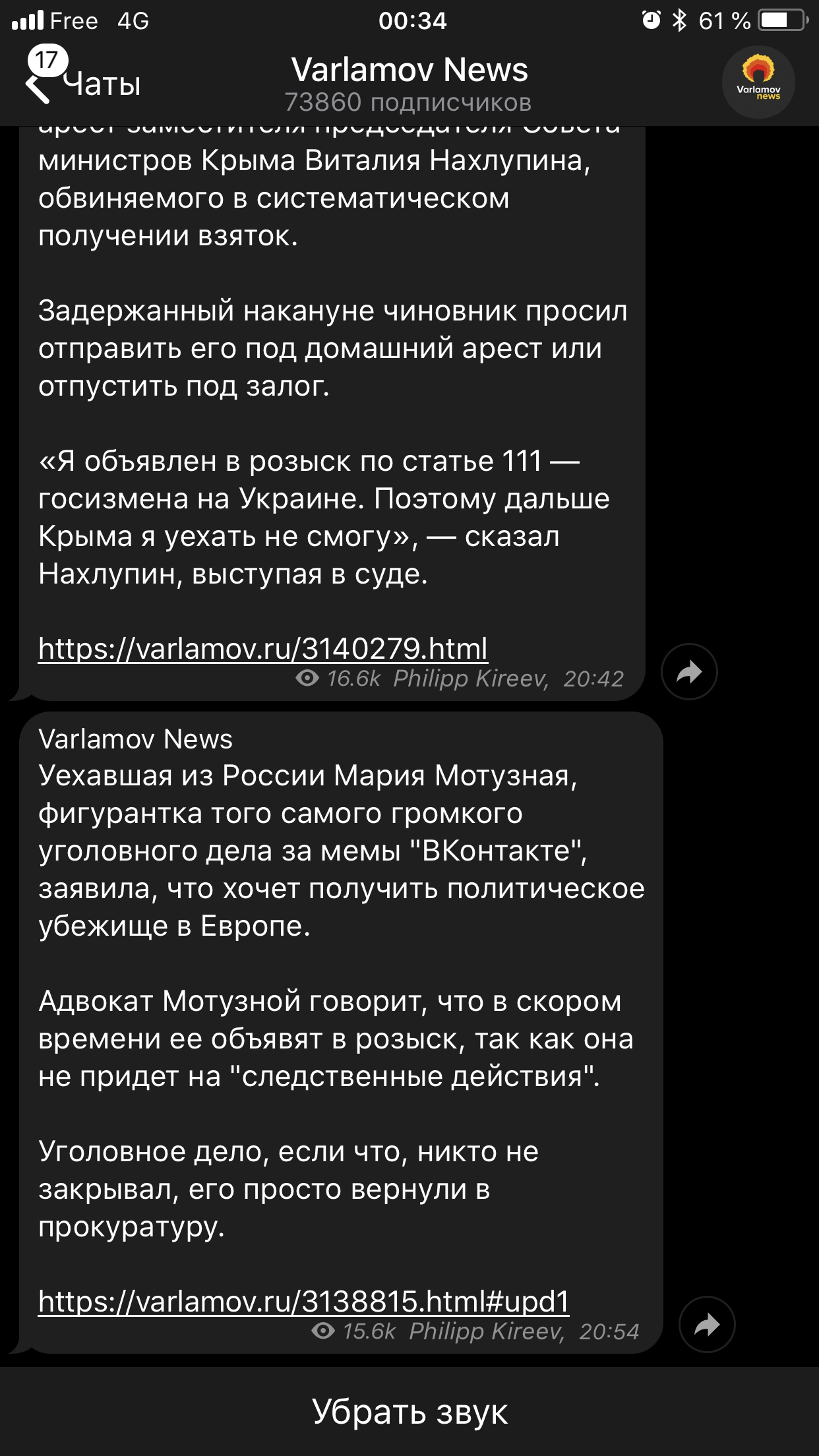Mute channel with Убрать звук
819x1456 pixels.
point(409,1412)
